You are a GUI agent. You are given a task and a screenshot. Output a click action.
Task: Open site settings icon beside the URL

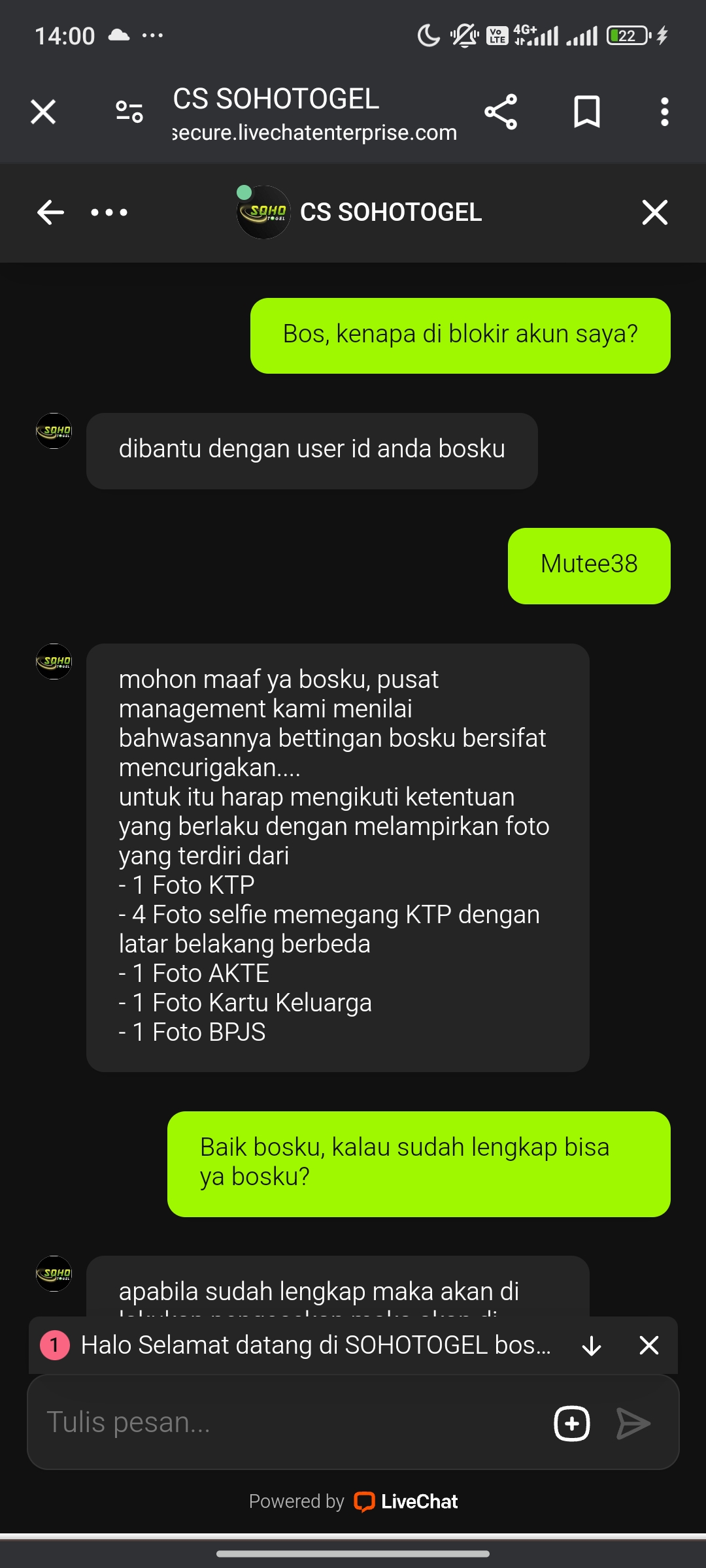pos(129,112)
